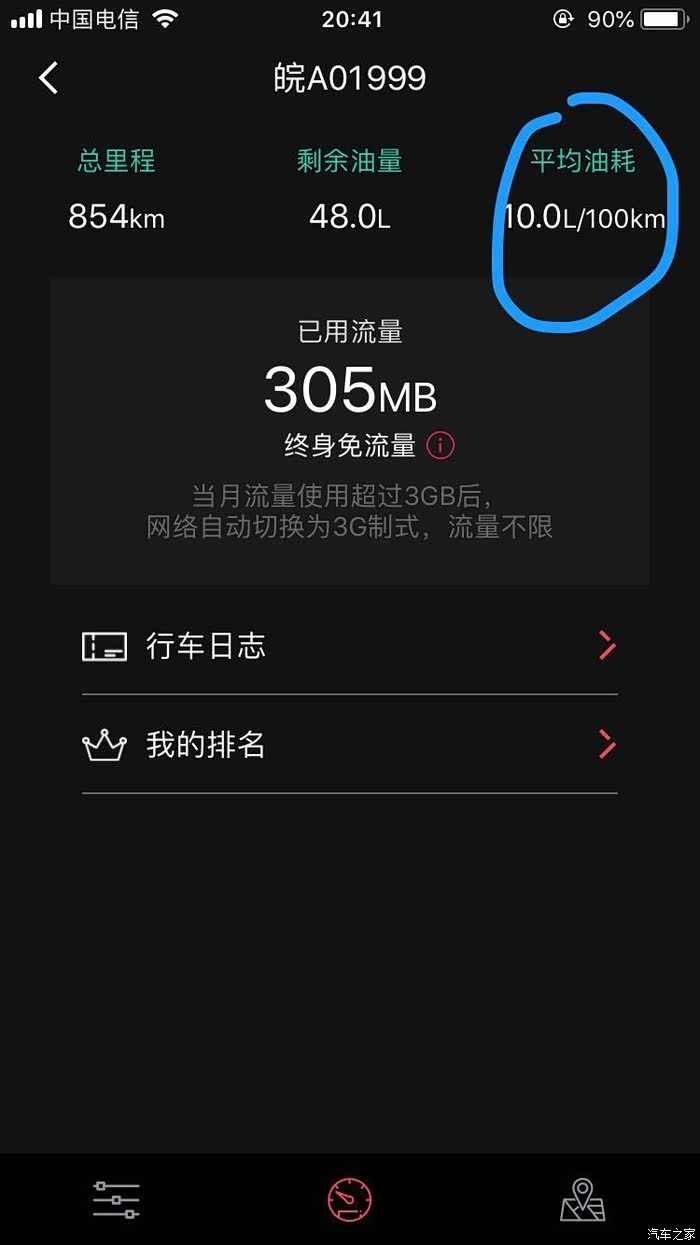Tap the info icon next to 终身免流量
This screenshot has height=1245, width=700.
[441, 445]
